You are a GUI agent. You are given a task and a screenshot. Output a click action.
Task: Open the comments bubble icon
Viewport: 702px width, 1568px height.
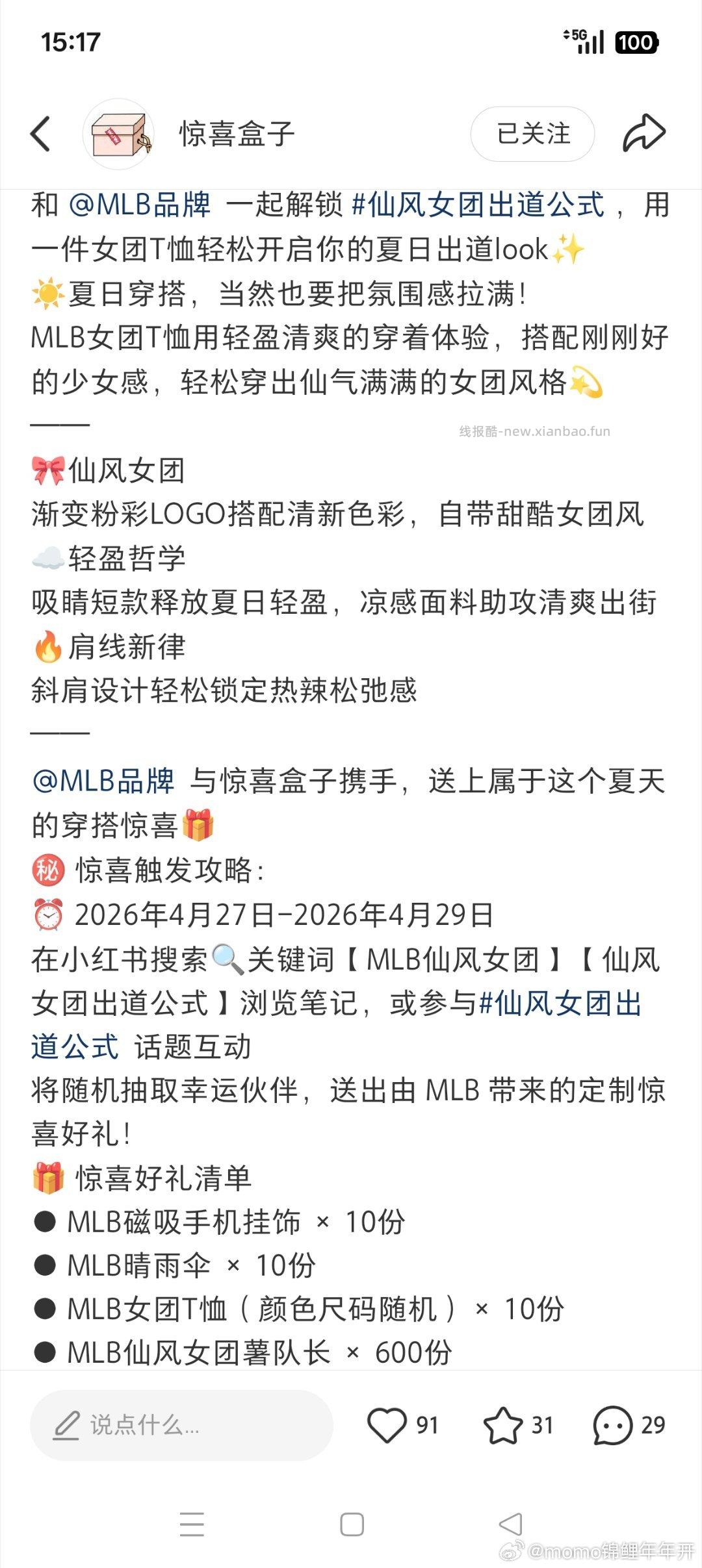tap(612, 1425)
